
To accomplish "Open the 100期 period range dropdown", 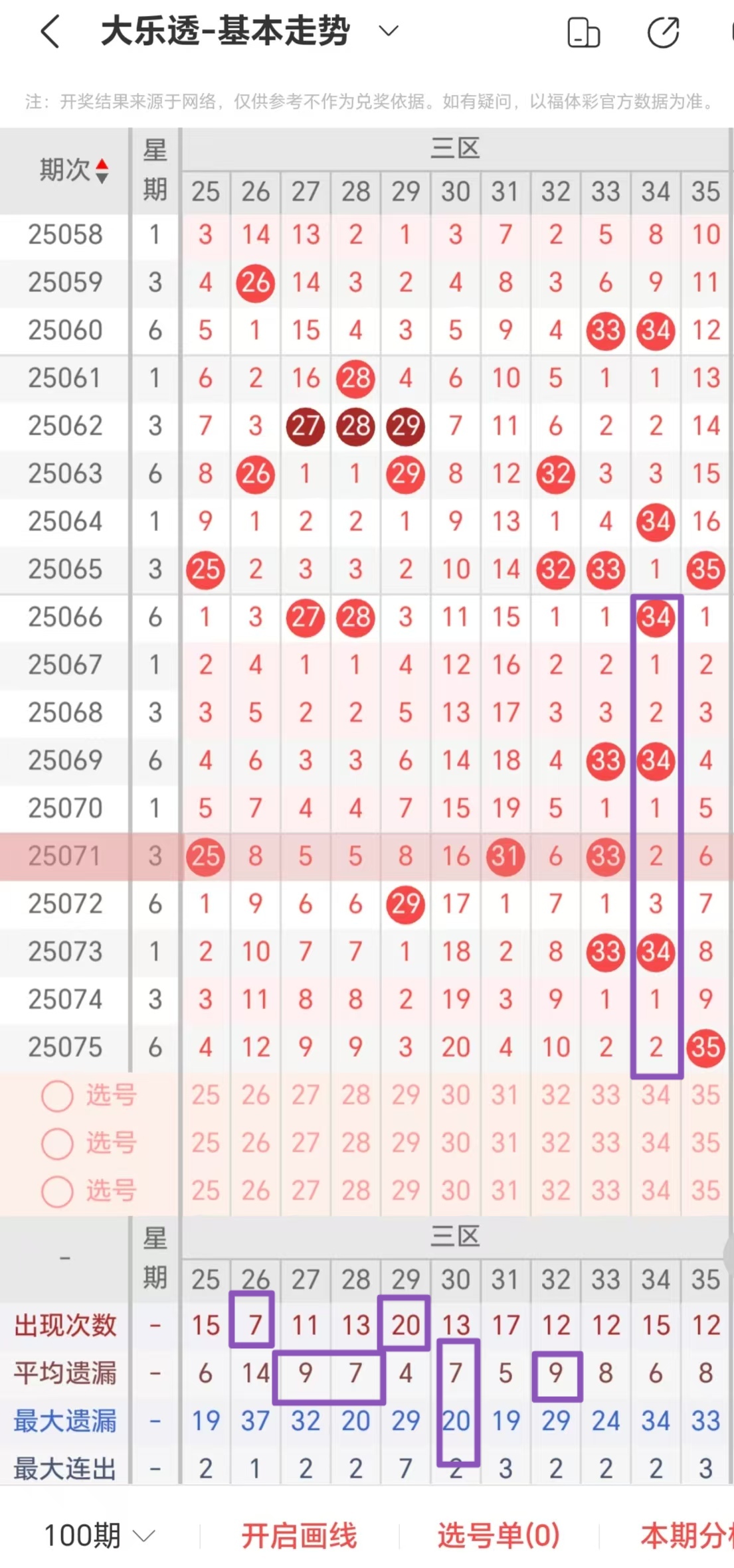I will [x=96, y=1534].
